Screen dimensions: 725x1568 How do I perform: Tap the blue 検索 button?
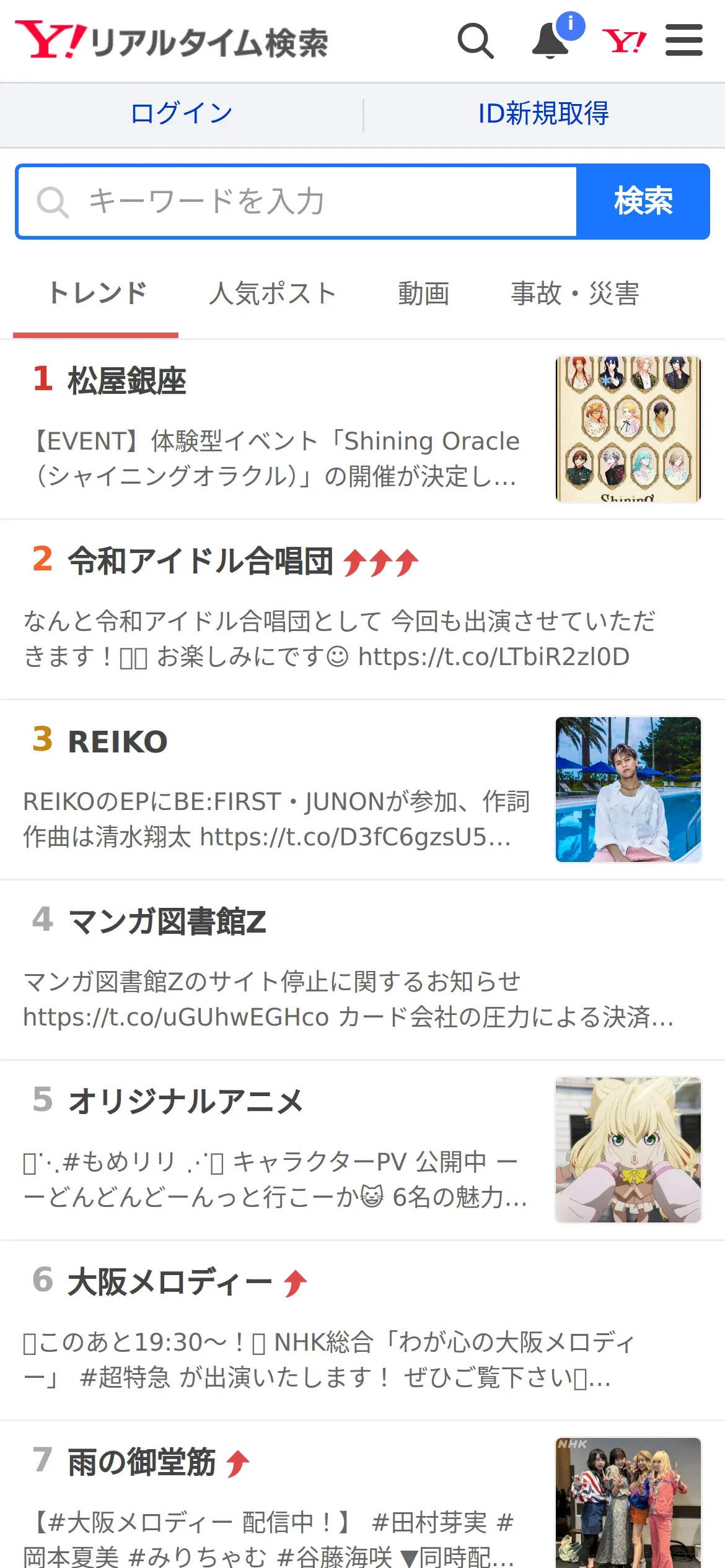click(x=643, y=202)
